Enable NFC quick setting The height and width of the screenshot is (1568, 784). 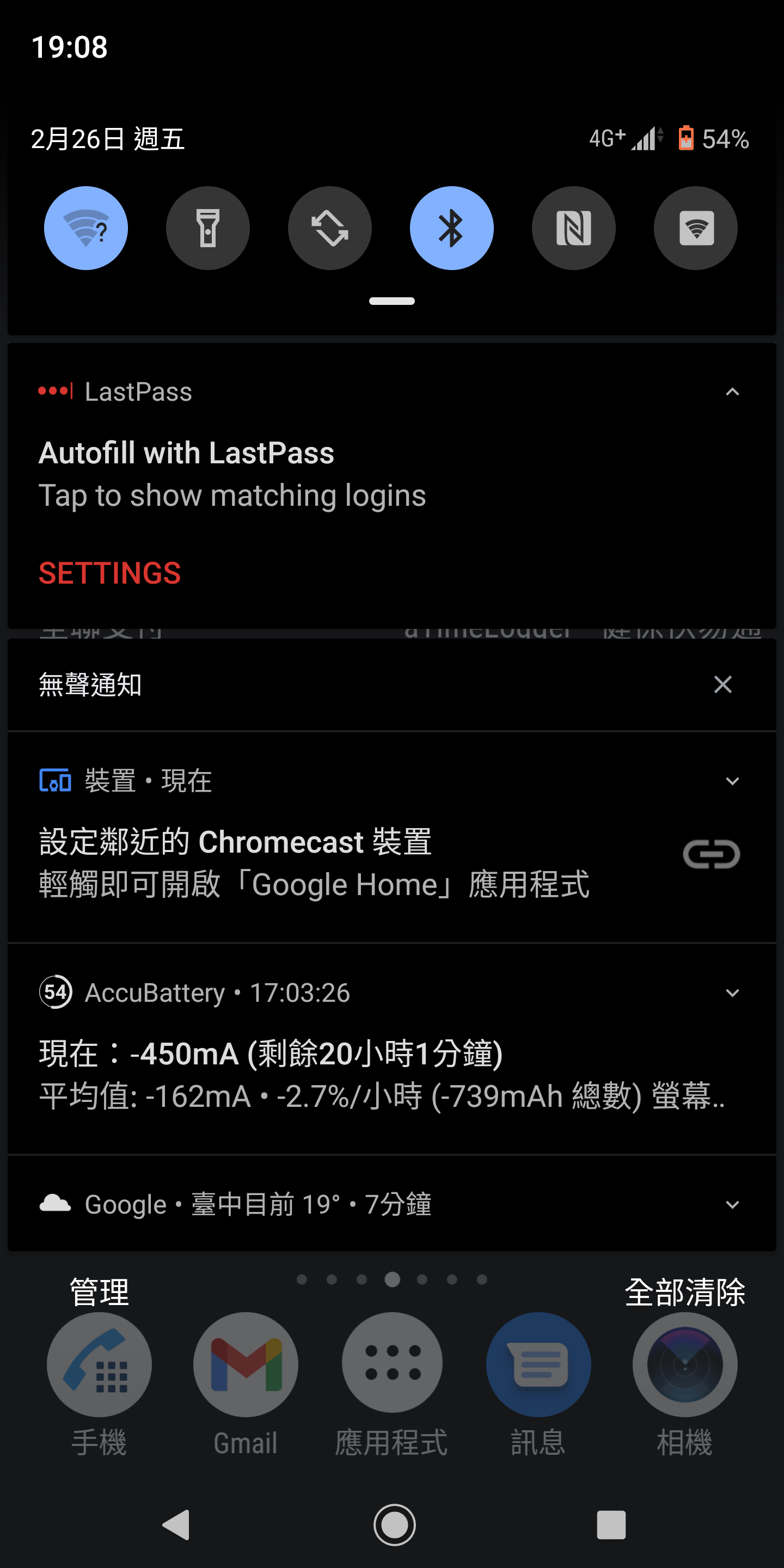(573, 228)
